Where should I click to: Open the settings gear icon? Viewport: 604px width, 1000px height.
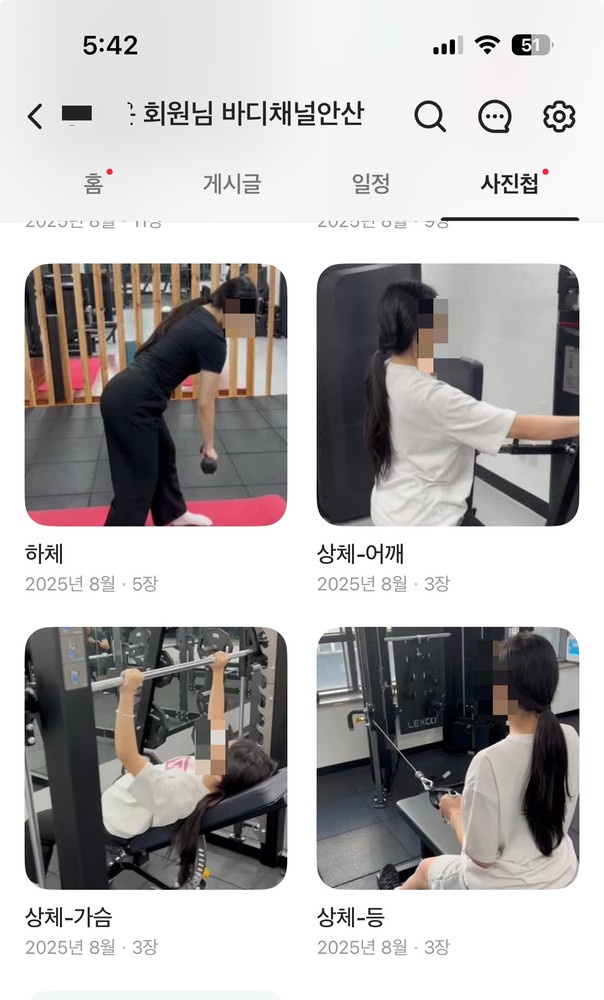(x=559, y=116)
